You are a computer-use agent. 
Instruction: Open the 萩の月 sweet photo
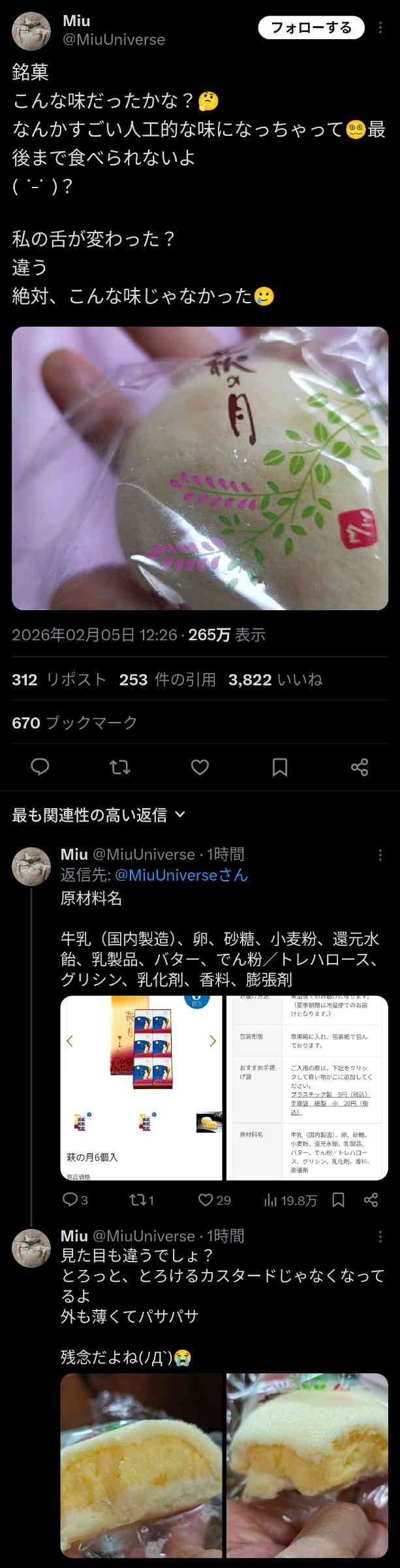pyautogui.click(x=200, y=468)
